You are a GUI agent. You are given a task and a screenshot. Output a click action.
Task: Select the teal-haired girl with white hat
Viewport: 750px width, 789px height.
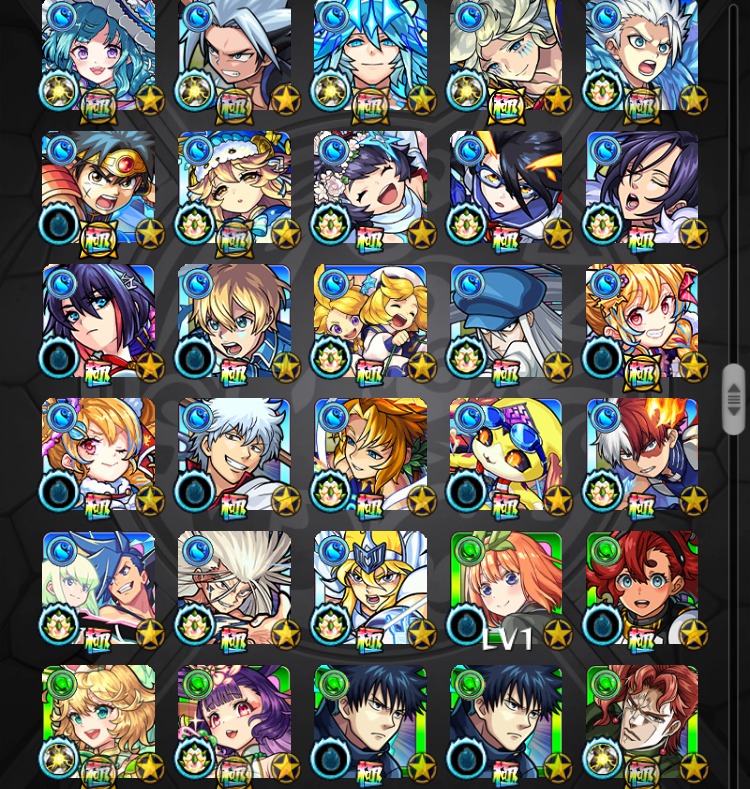98,55
